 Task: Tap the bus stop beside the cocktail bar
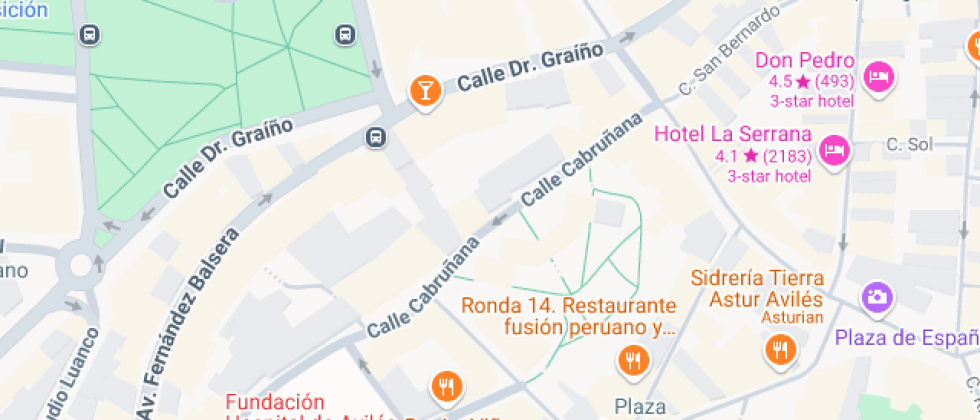click(x=376, y=138)
